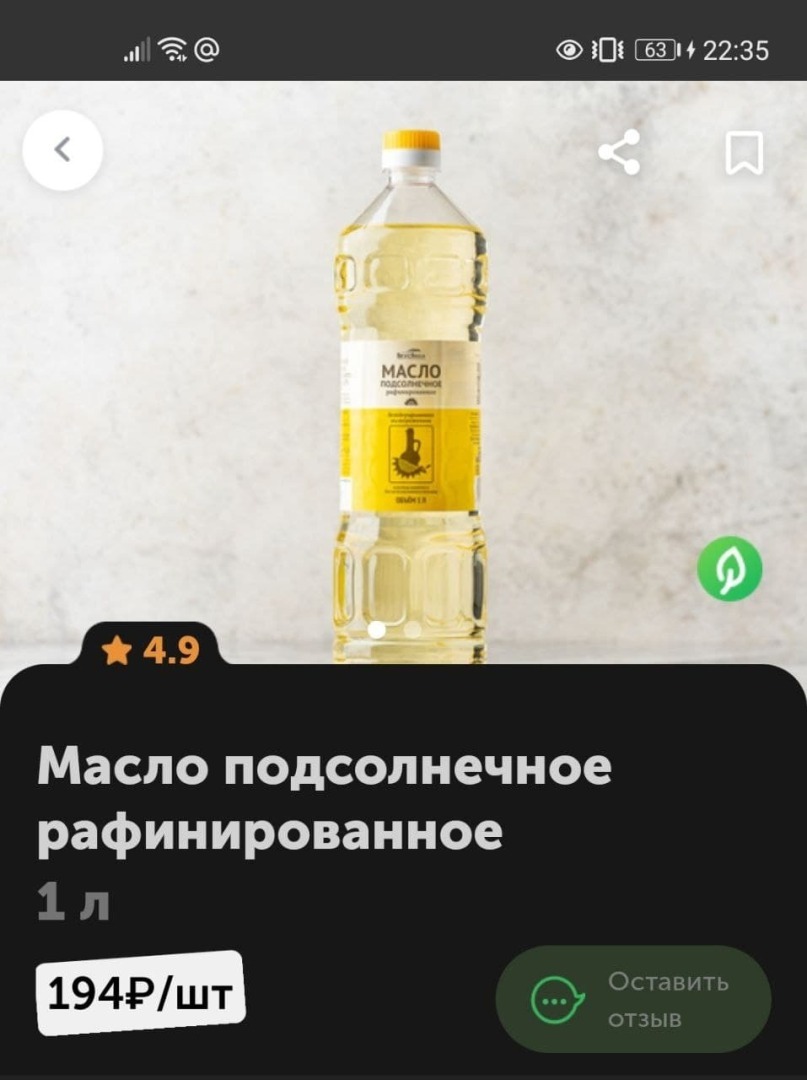Tap the 'Оставить отзыв' button
This screenshot has width=807, height=1080.
[633, 999]
